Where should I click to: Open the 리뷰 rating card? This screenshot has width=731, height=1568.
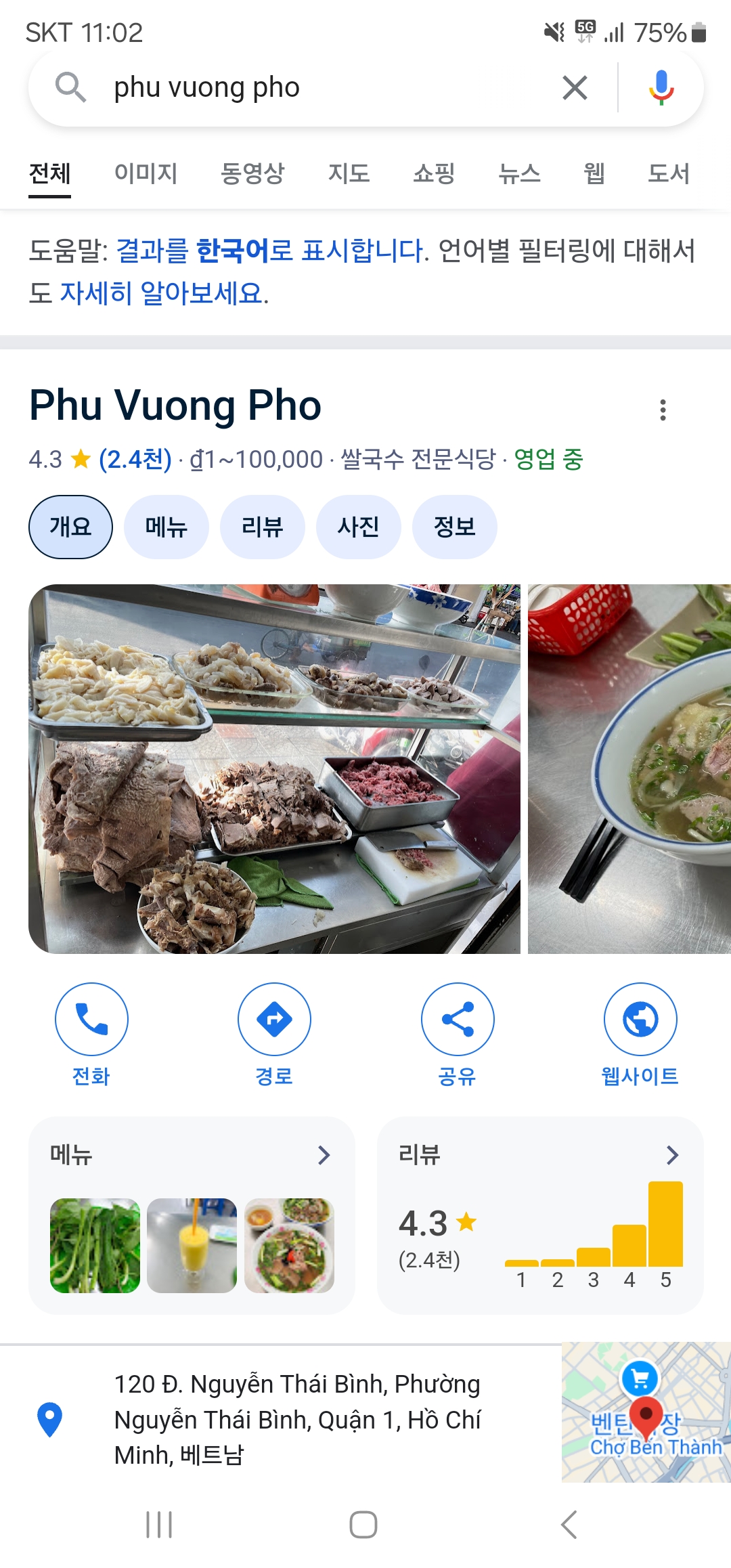pos(540,1215)
